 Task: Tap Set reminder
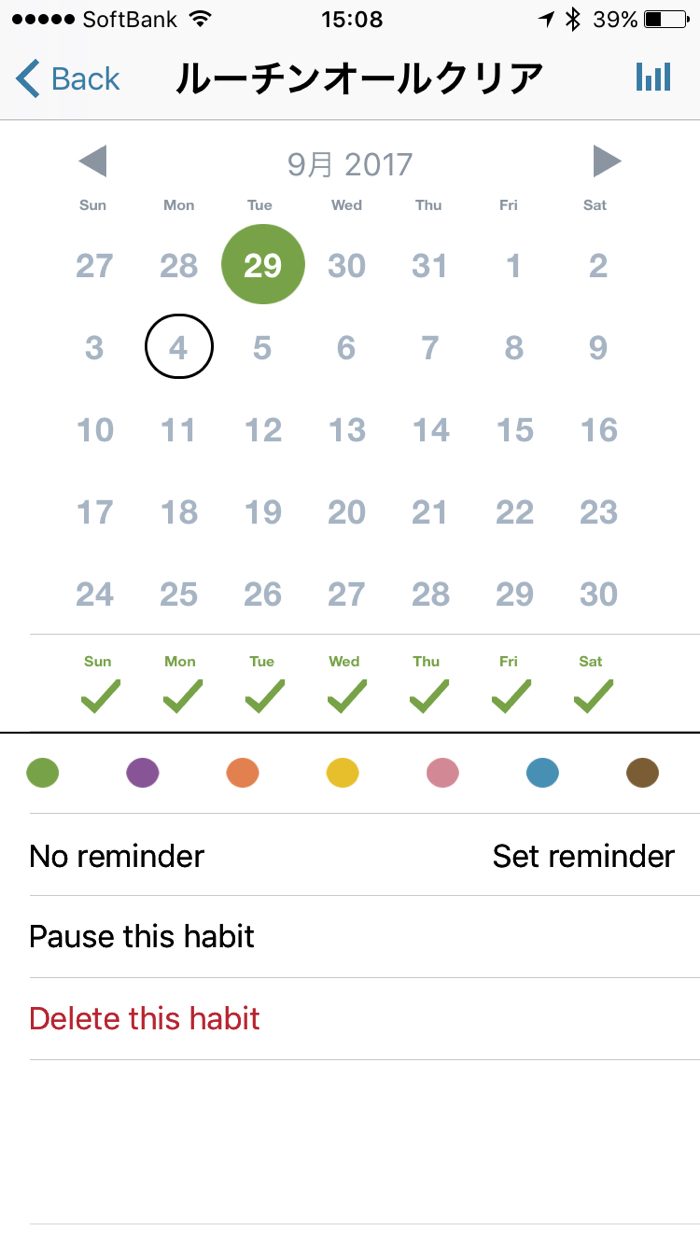click(x=583, y=856)
